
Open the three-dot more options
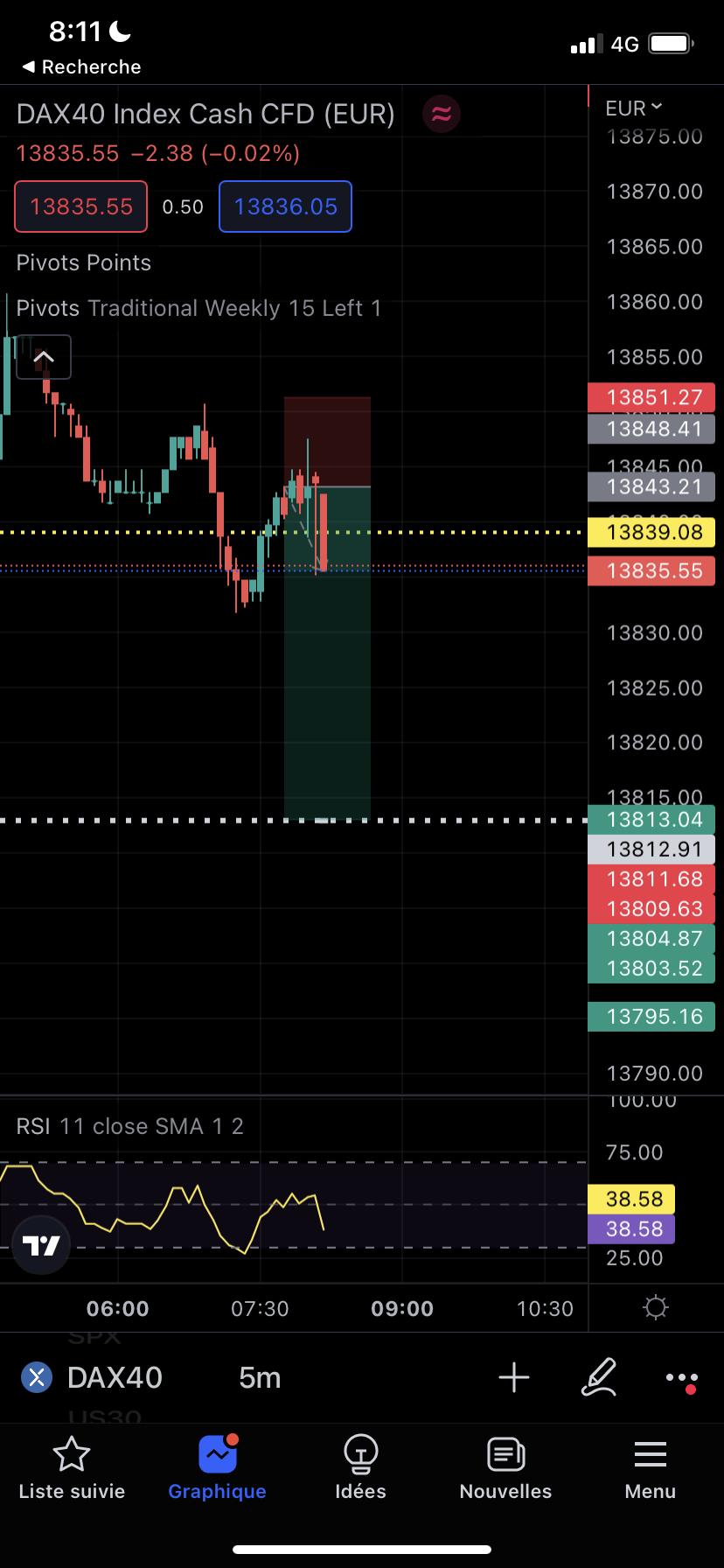(681, 1378)
